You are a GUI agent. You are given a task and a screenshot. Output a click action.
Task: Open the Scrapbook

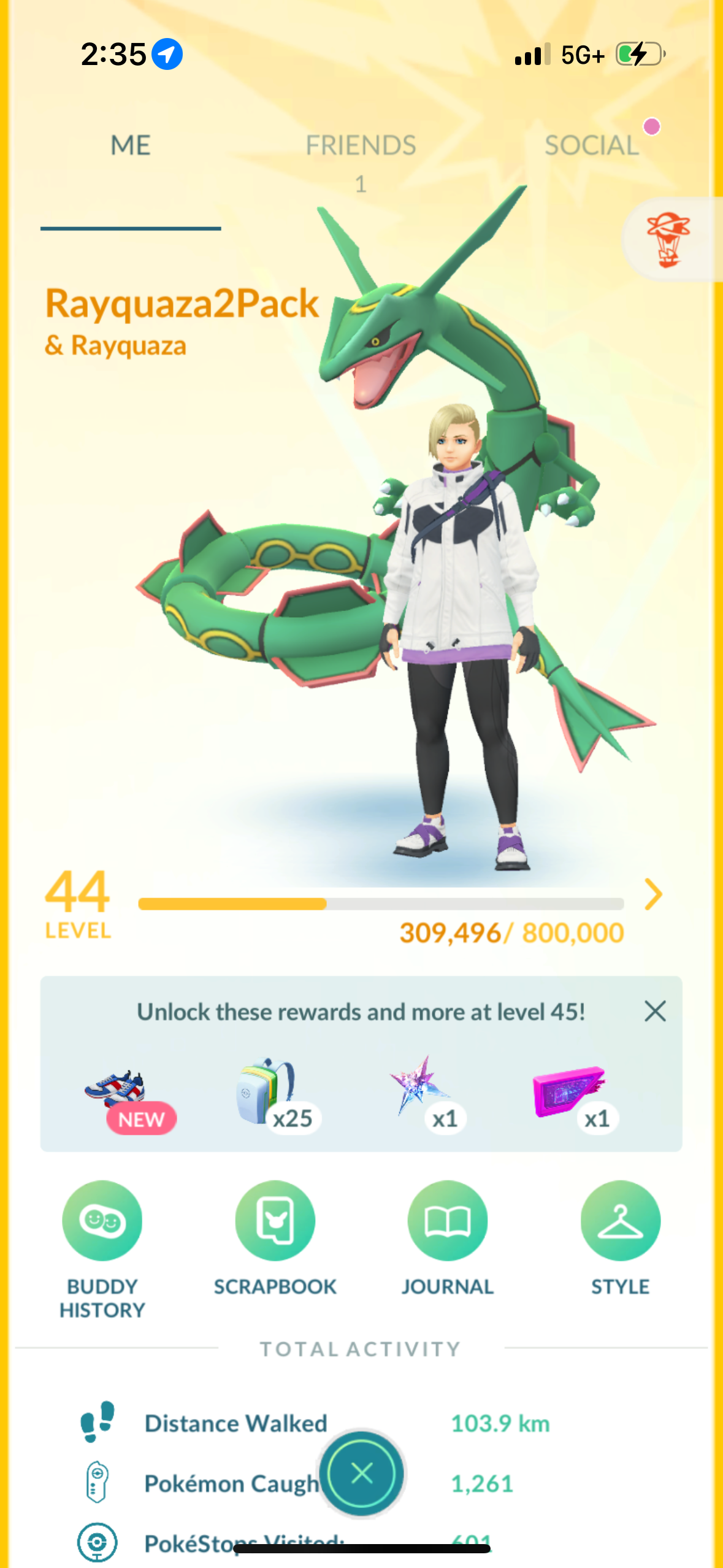tap(275, 1221)
